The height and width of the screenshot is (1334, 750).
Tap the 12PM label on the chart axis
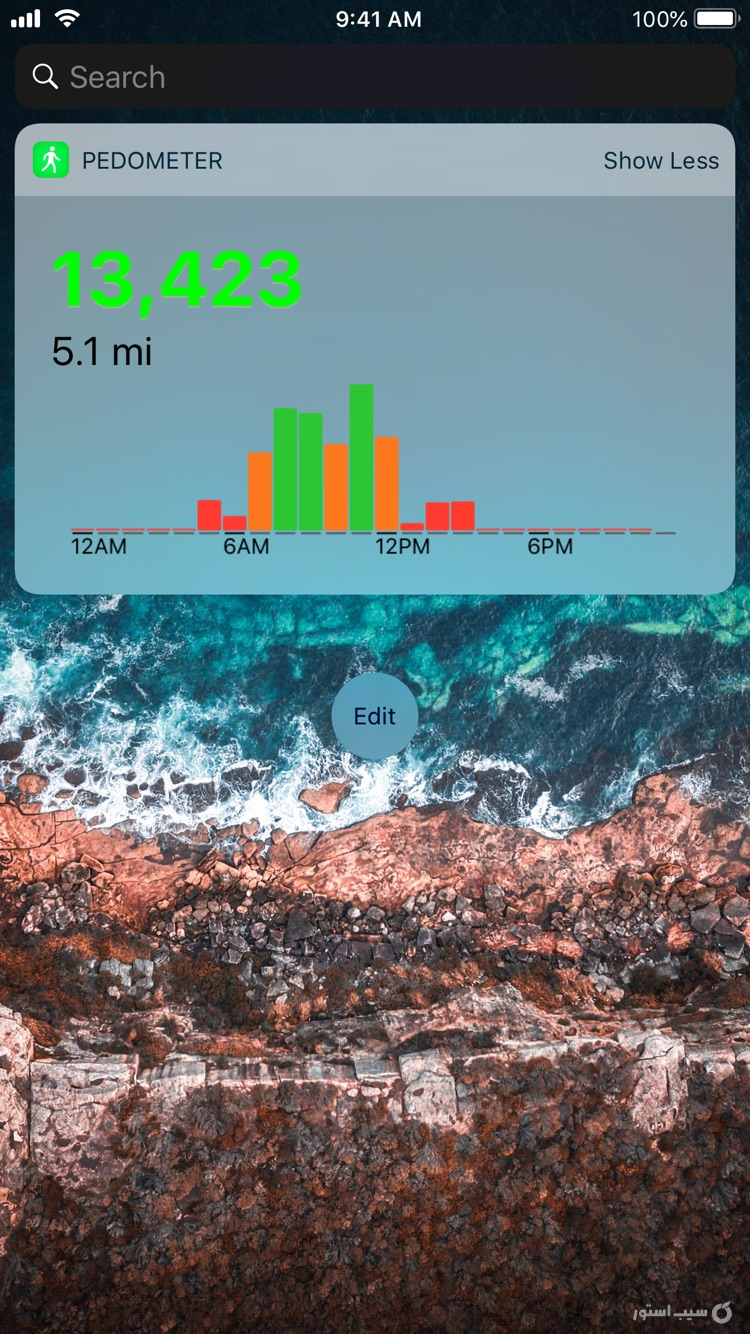[404, 546]
